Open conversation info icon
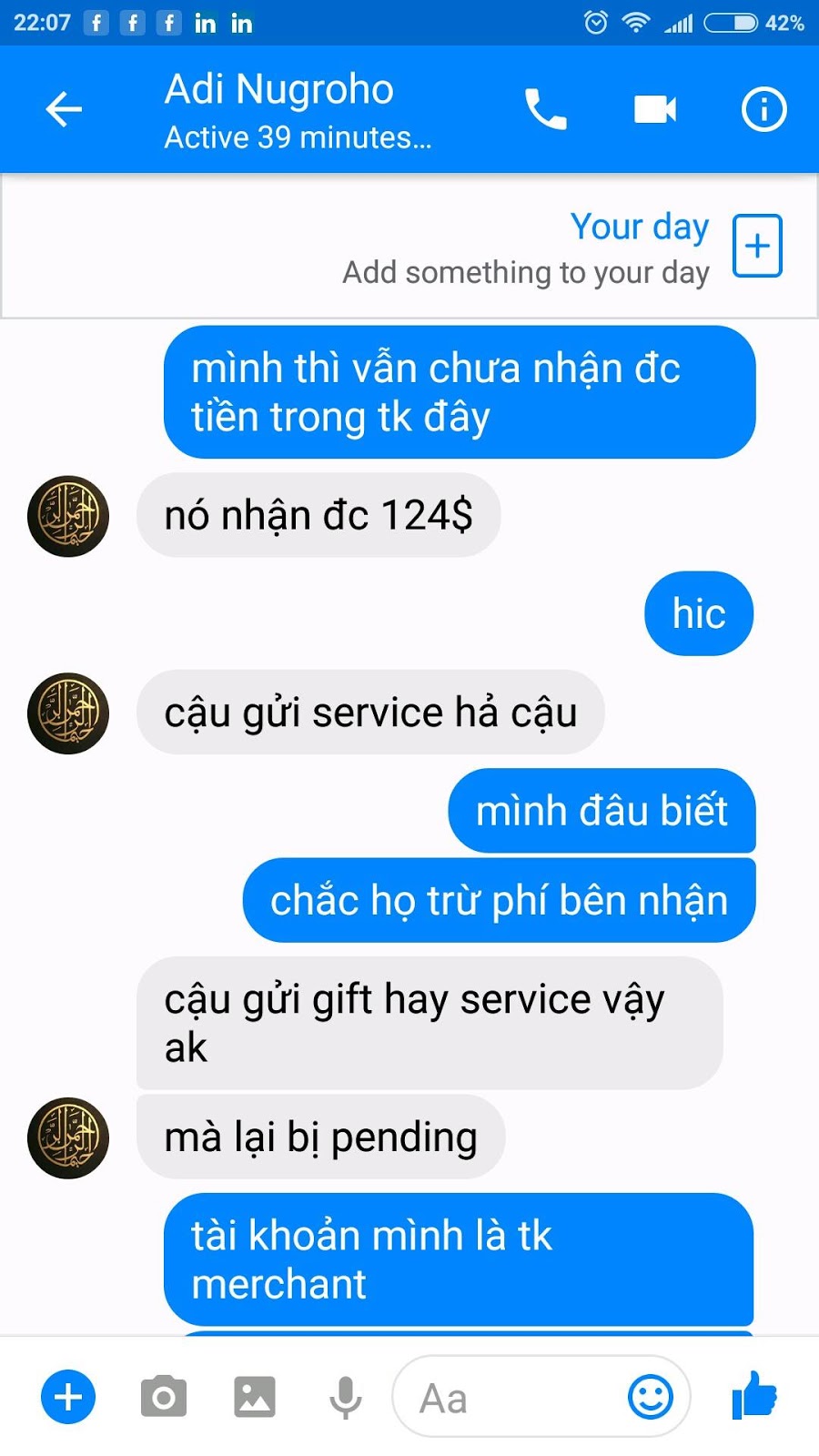Image resolution: width=819 pixels, height=1456 pixels. tap(763, 109)
